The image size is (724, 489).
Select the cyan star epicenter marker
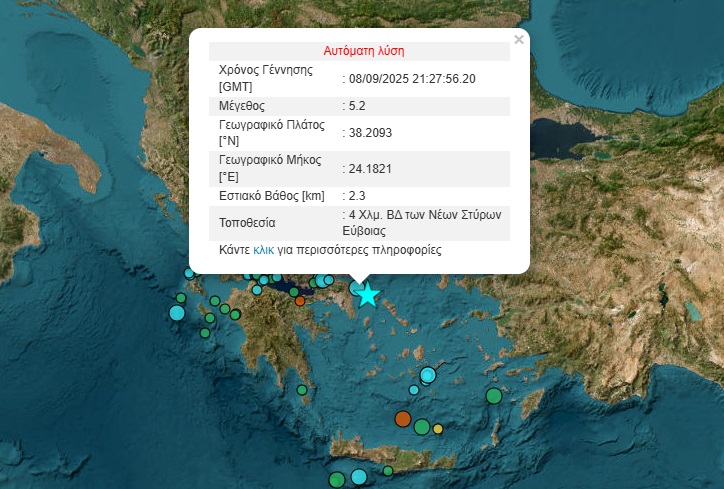[x=368, y=294]
